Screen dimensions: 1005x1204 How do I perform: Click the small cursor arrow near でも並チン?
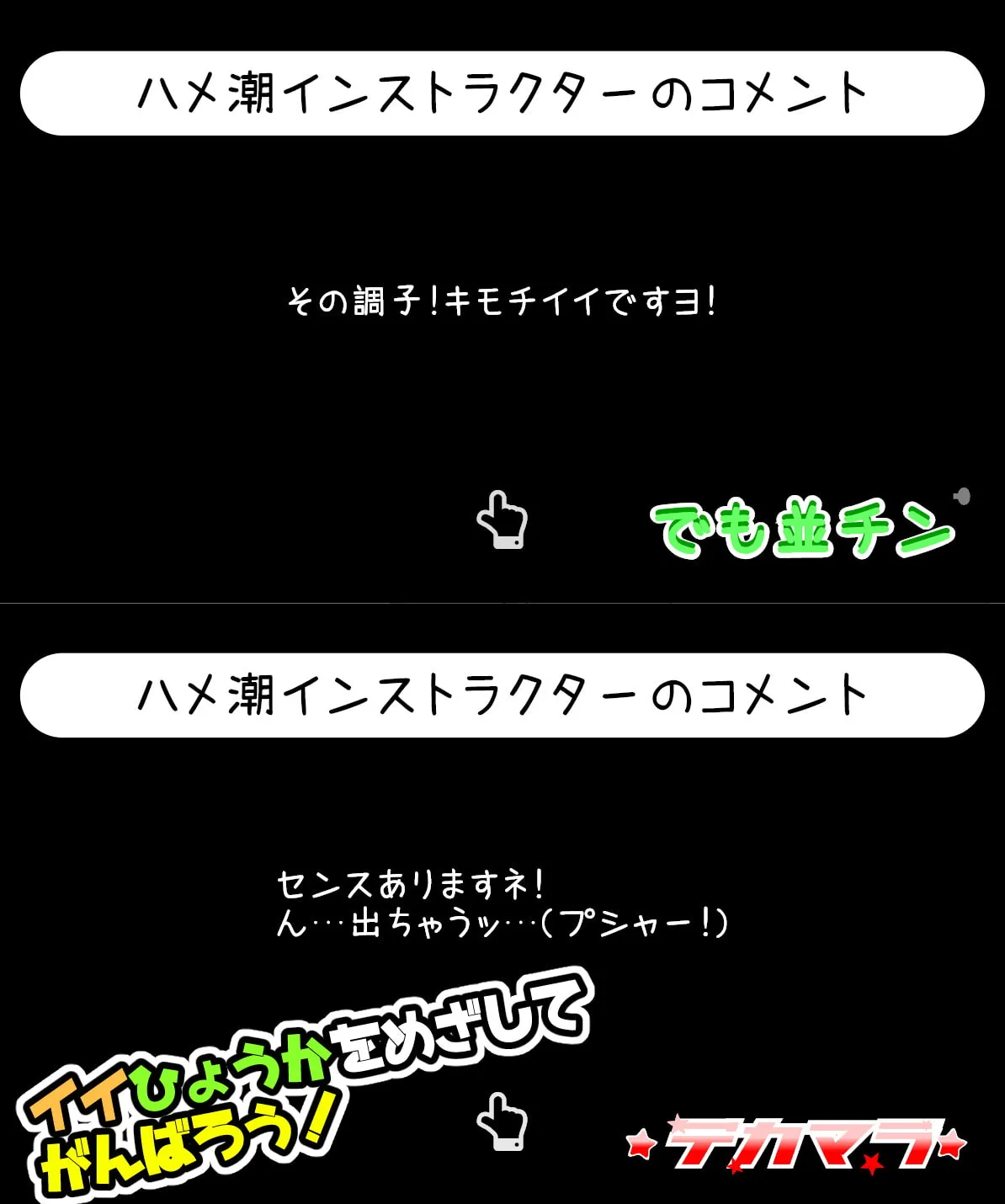point(964,497)
